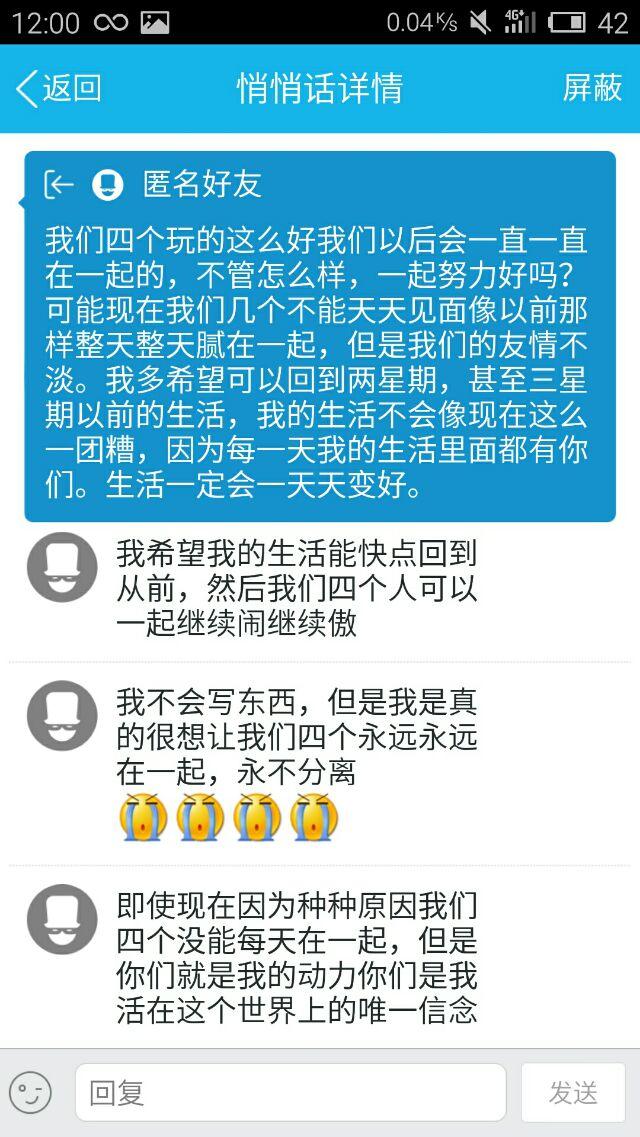
Task: Open avatar of the 我不会写东西 comment
Action: pyautogui.click(x=62, y=715)
